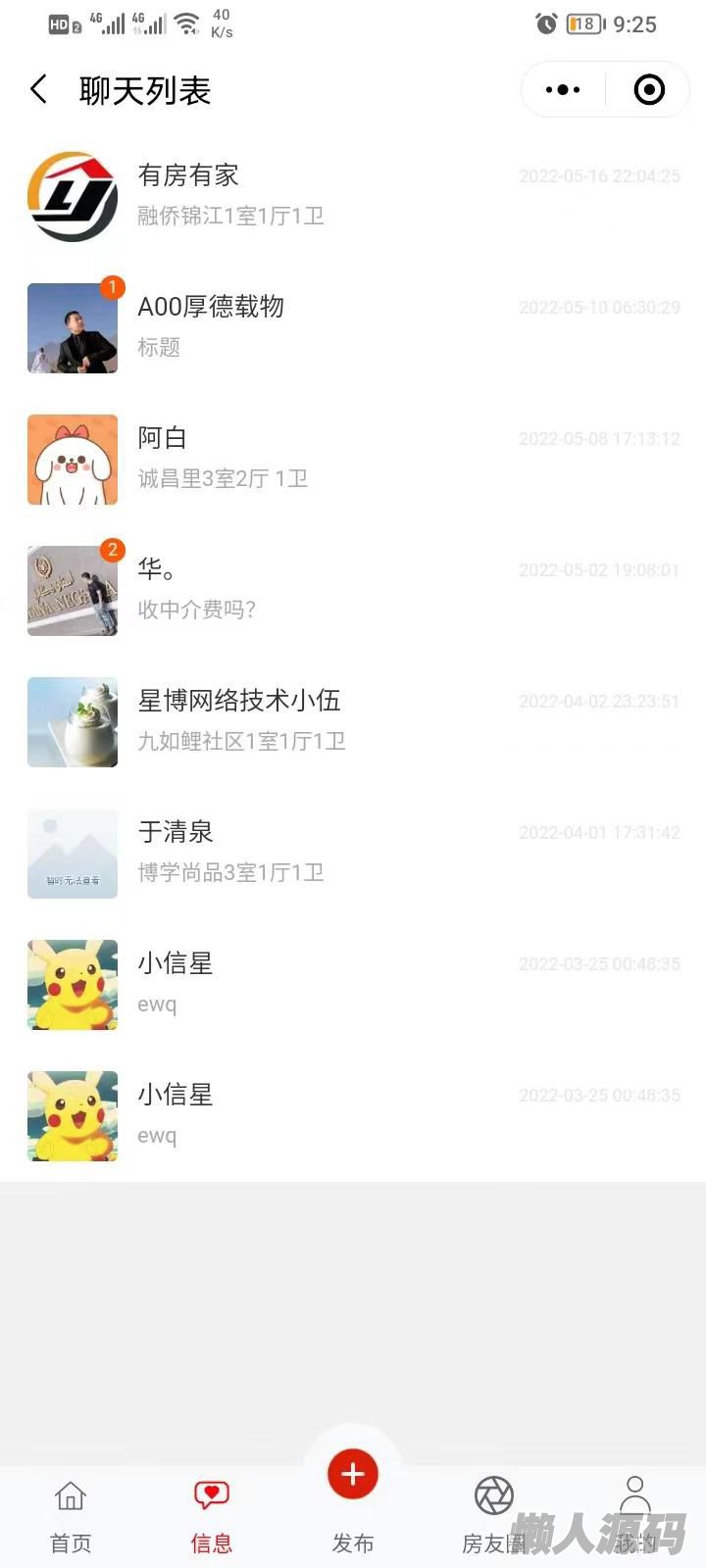Tap the red plus 发布 button
The width and height of the screenshot is (706, 1568).
pos(353,1476)
